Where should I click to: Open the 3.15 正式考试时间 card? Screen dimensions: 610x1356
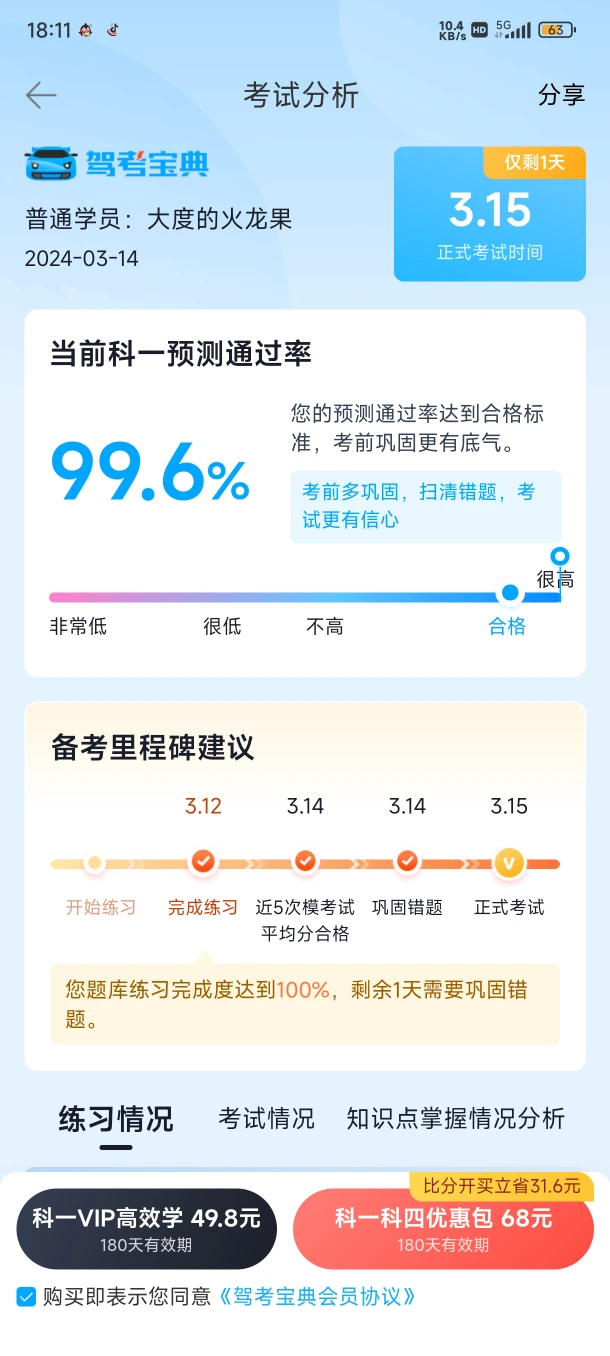click(490, 215)
